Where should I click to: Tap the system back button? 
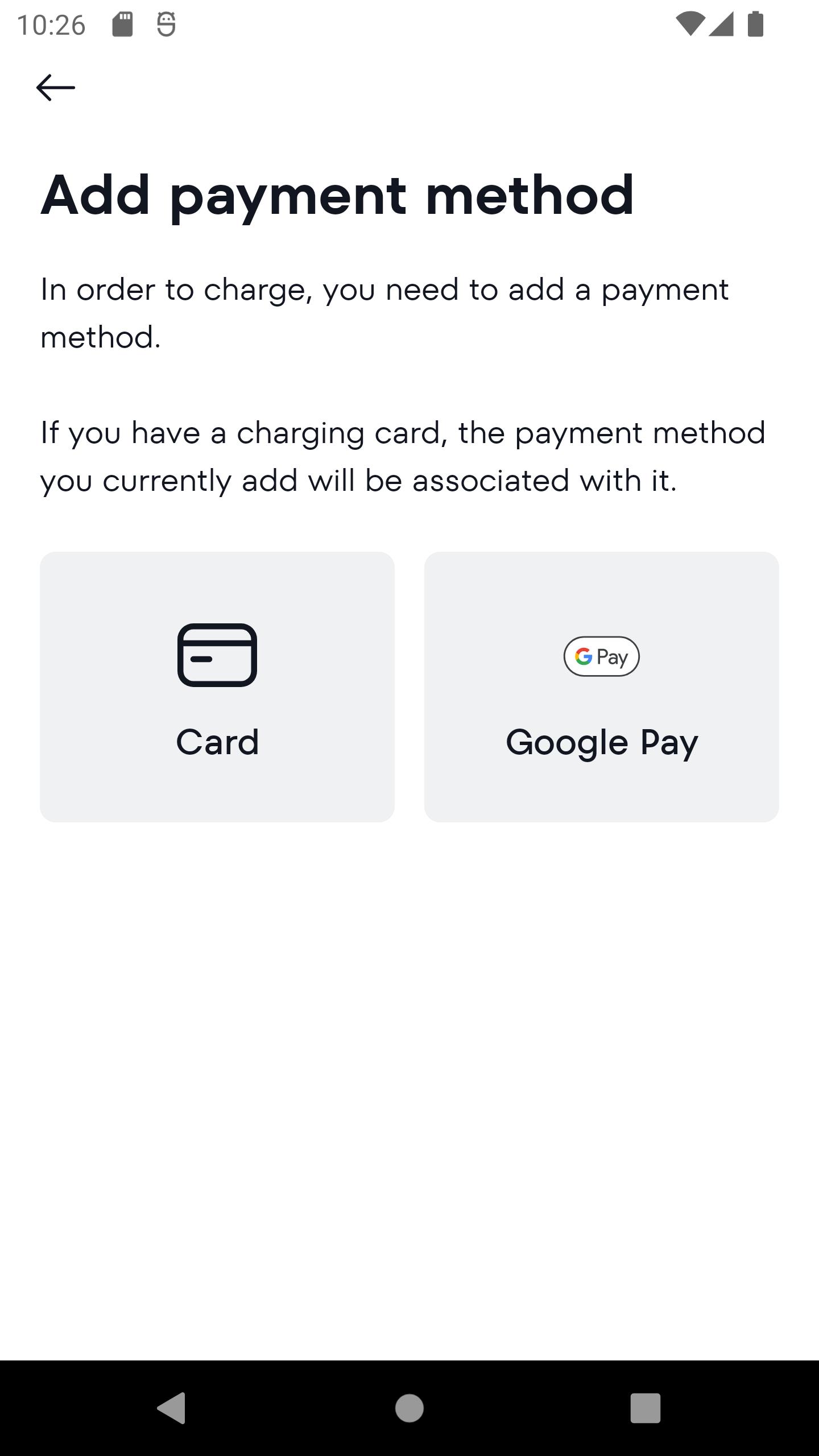point(171,1408)
